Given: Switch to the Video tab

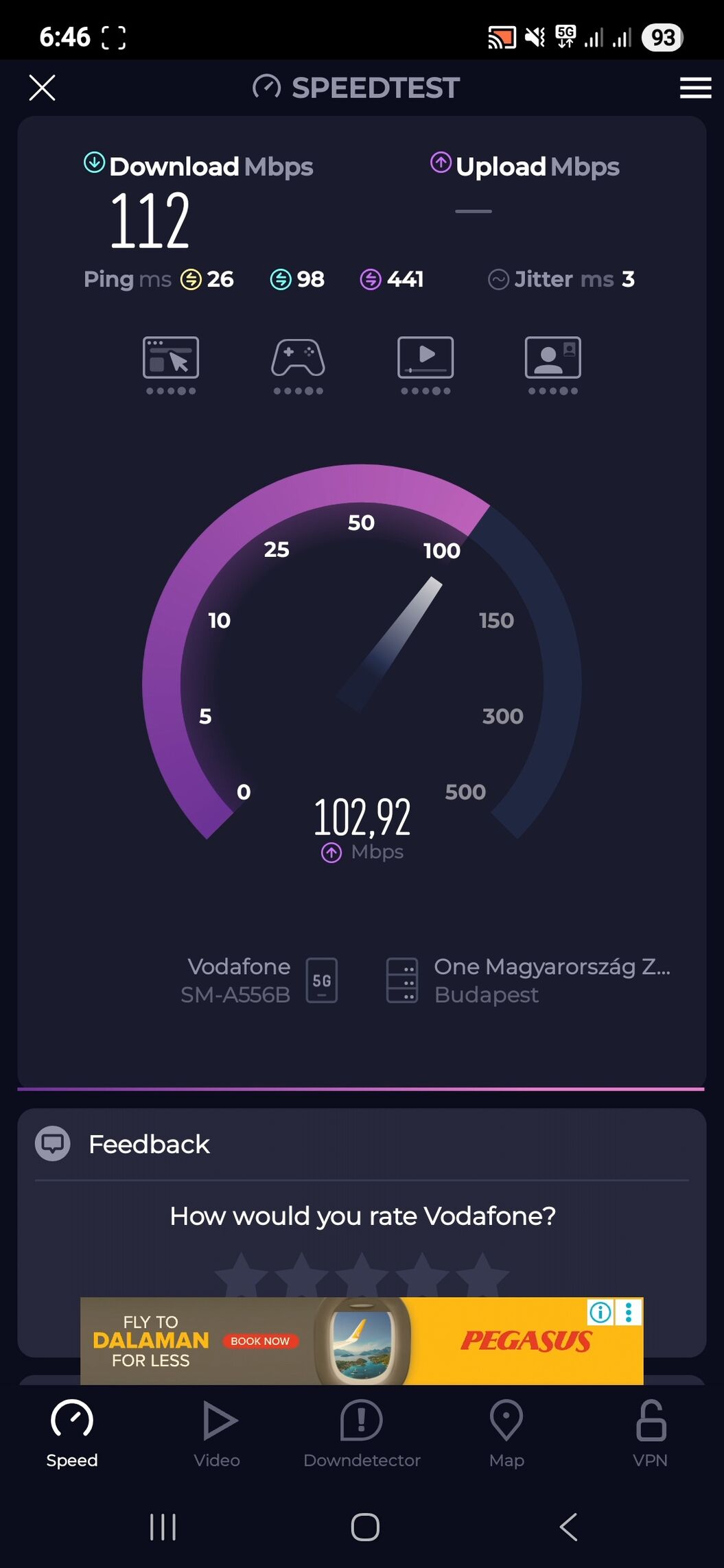Looking at the screenshot, I should click(217, 1434).
